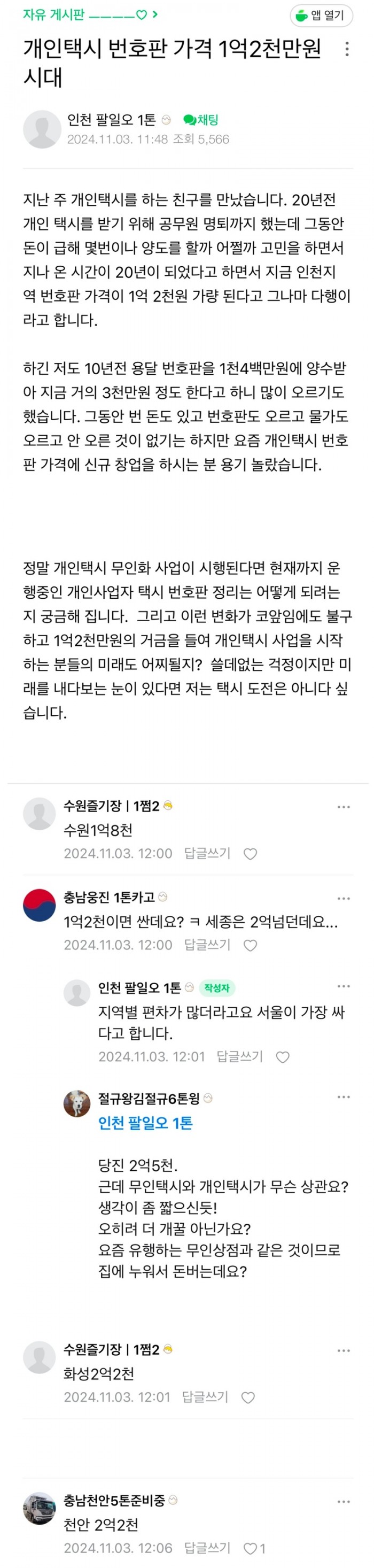The height and width of the screenshot is (1568, 374).
Task: Tap the mention link 인천 팔일오 1톤
Action: (x=145, y=1123)
